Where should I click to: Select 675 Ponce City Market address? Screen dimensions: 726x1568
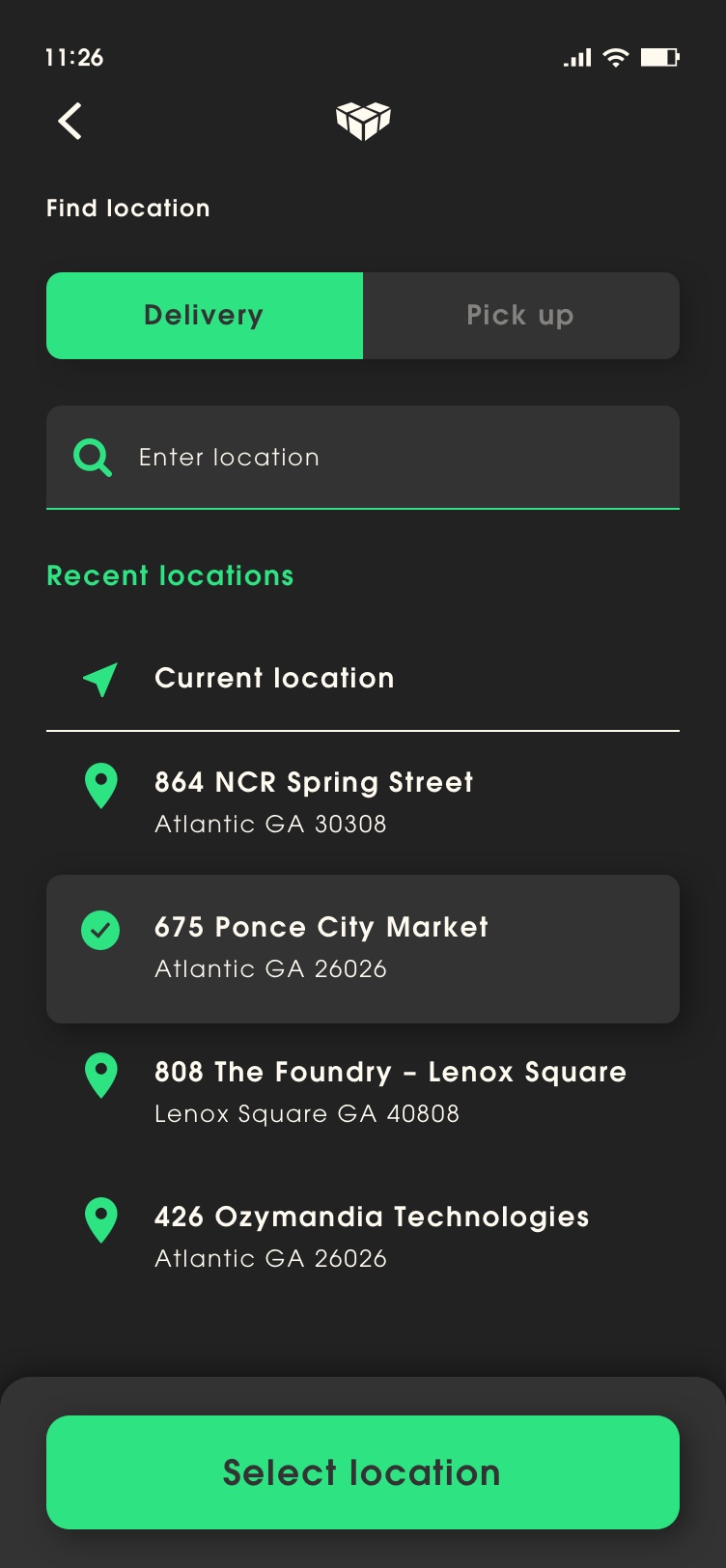coord(363,948)
